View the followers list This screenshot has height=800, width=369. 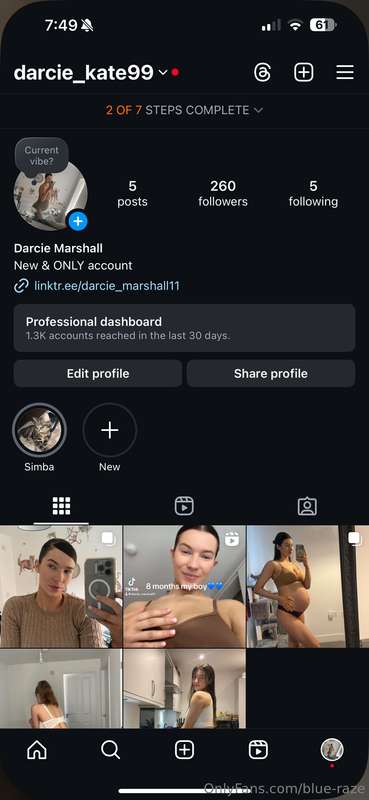[x=223, y=193]
